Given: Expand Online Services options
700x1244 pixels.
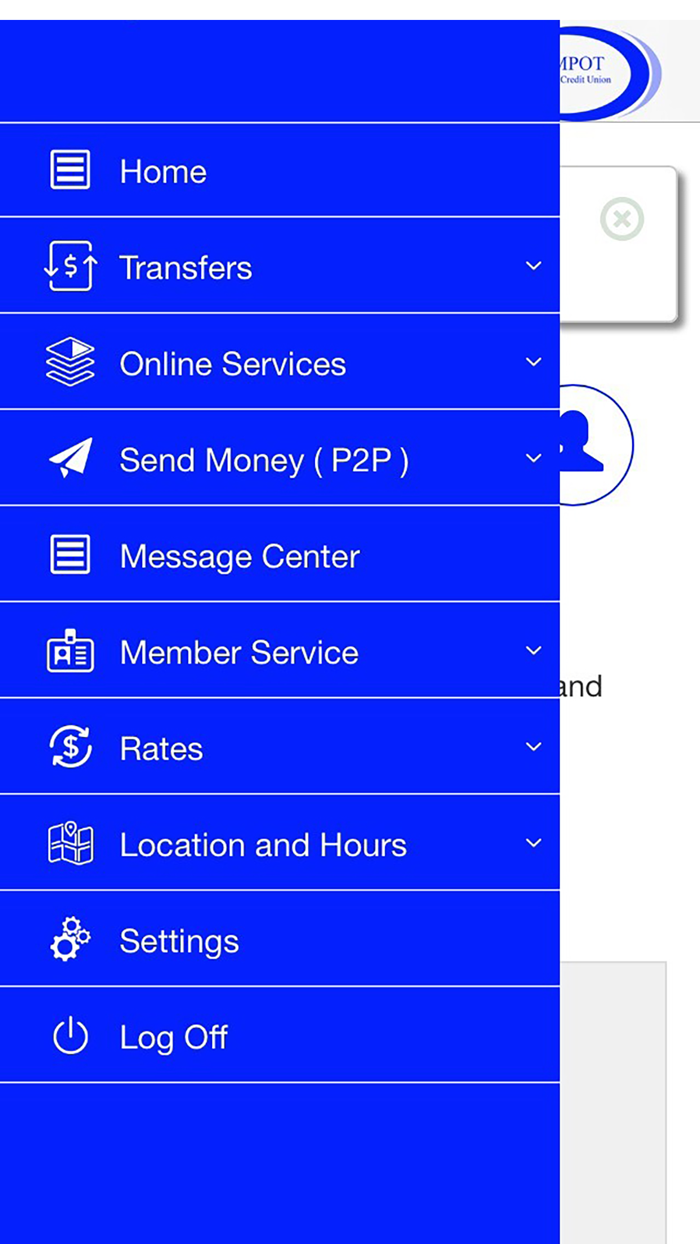Looking at the screenshot, I should (x=279, y=362).
